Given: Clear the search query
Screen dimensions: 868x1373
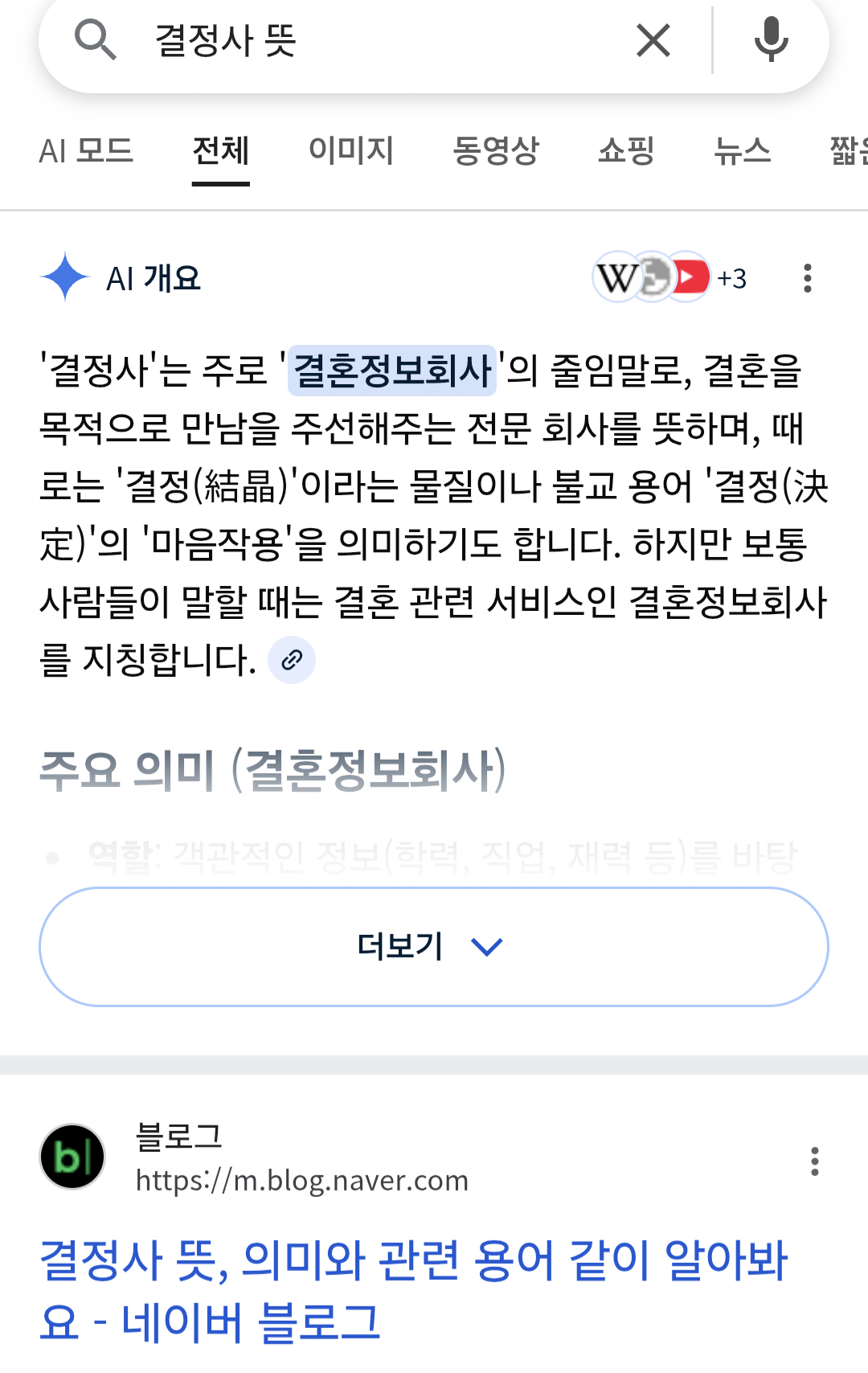Looking at the screenshot, I should click(653, 40).
